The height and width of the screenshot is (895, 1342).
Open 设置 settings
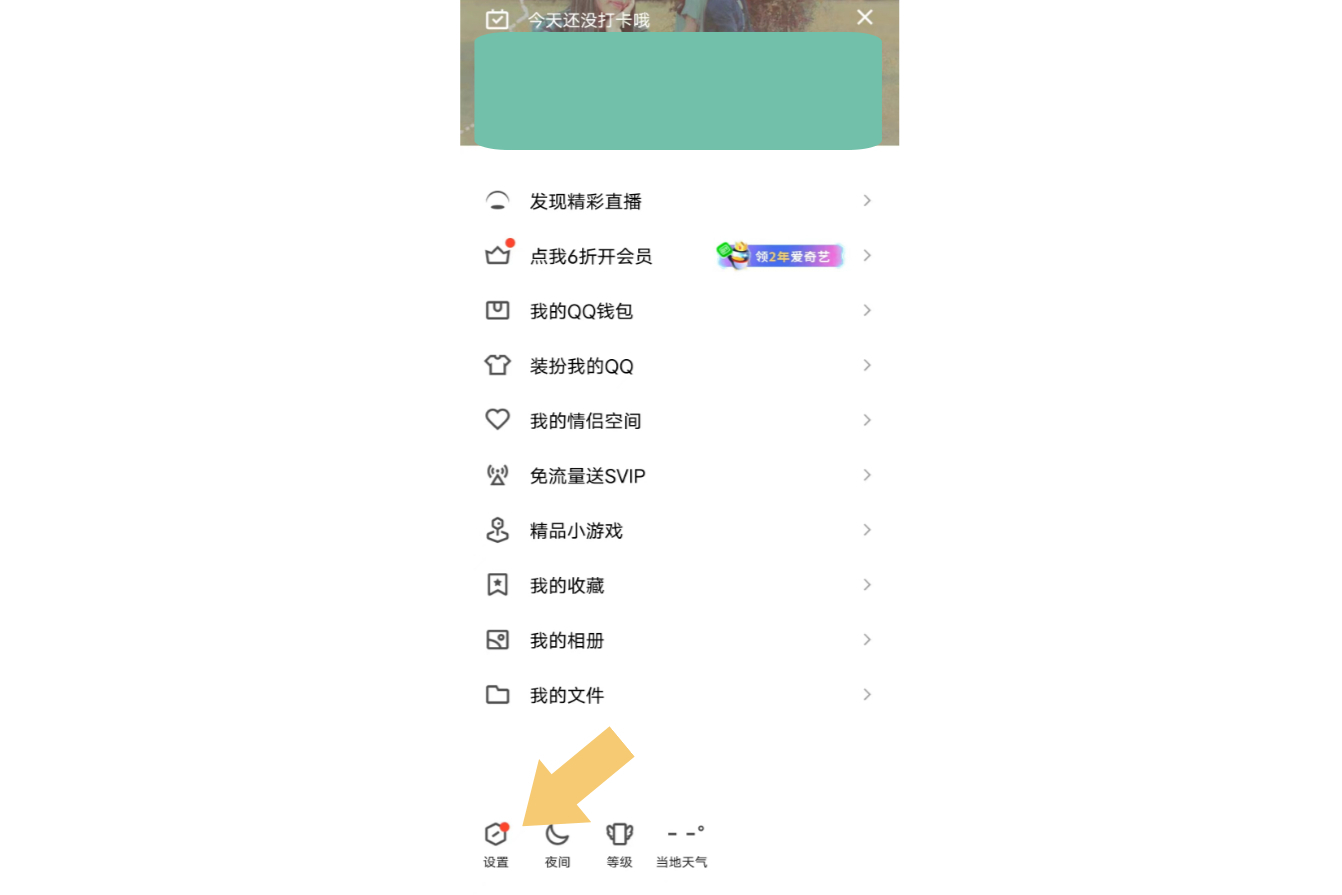496,844
